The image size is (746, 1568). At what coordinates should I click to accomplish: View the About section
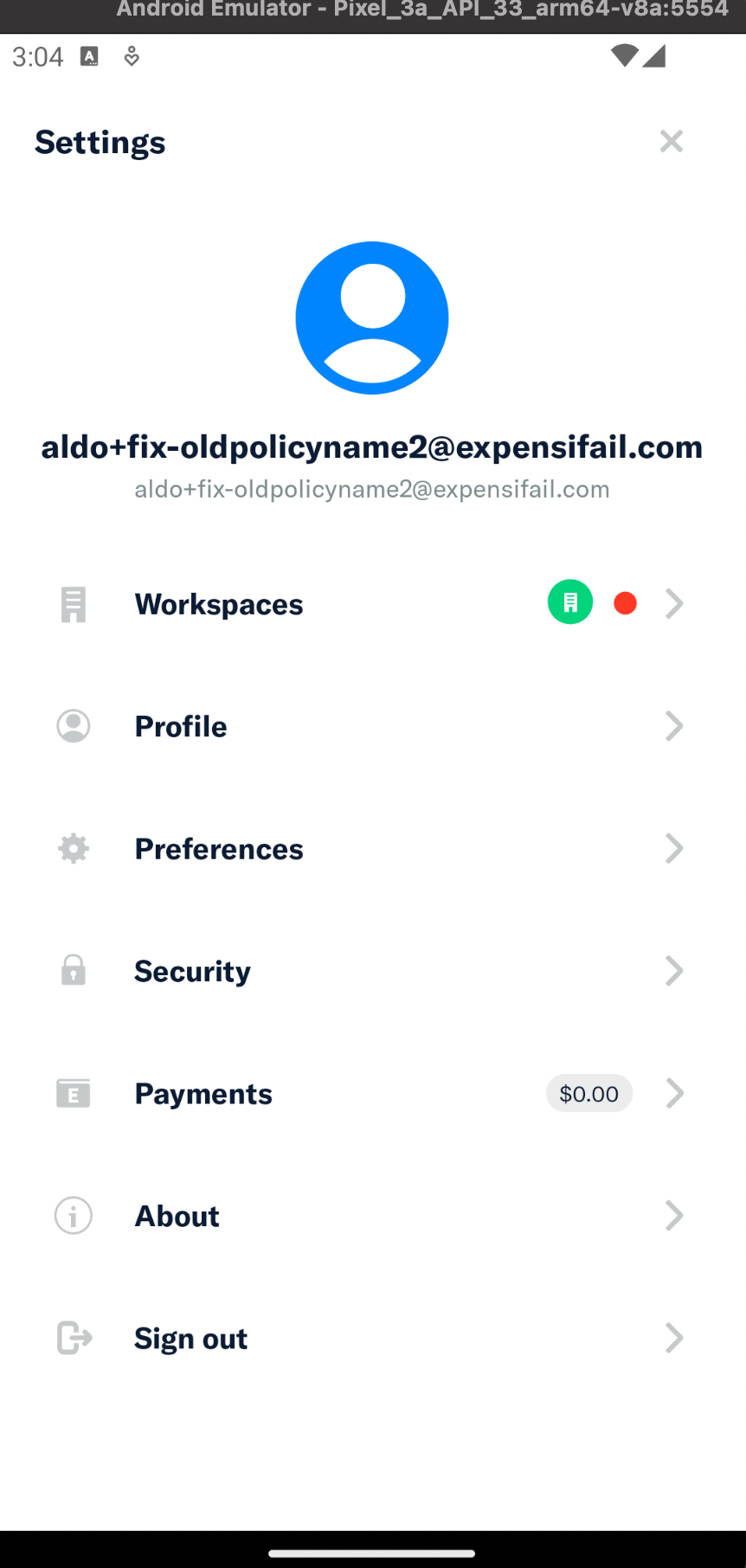pos(372,1216)
